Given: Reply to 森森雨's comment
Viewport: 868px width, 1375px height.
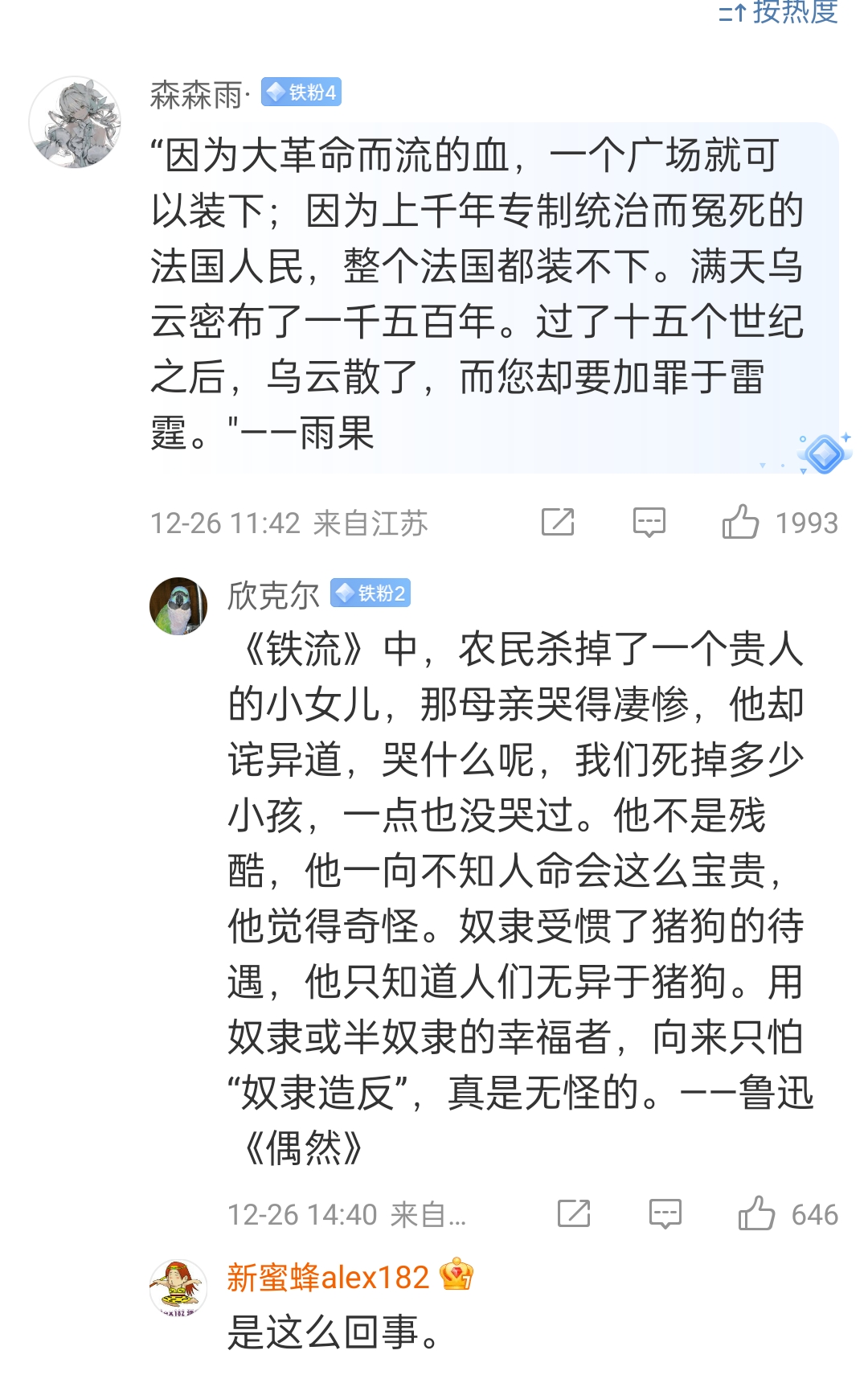Looking at the screenshot, I should 649,523.
